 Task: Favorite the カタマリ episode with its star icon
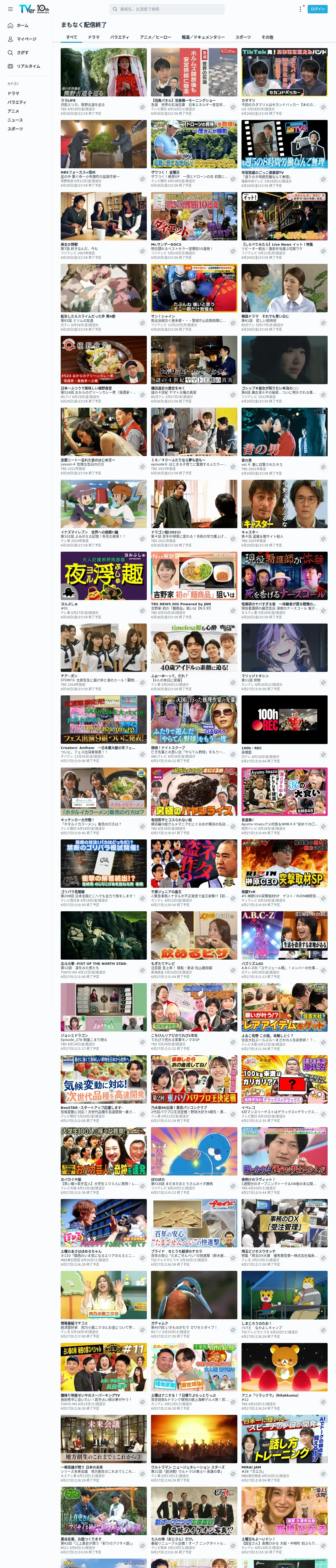point(323,107)
